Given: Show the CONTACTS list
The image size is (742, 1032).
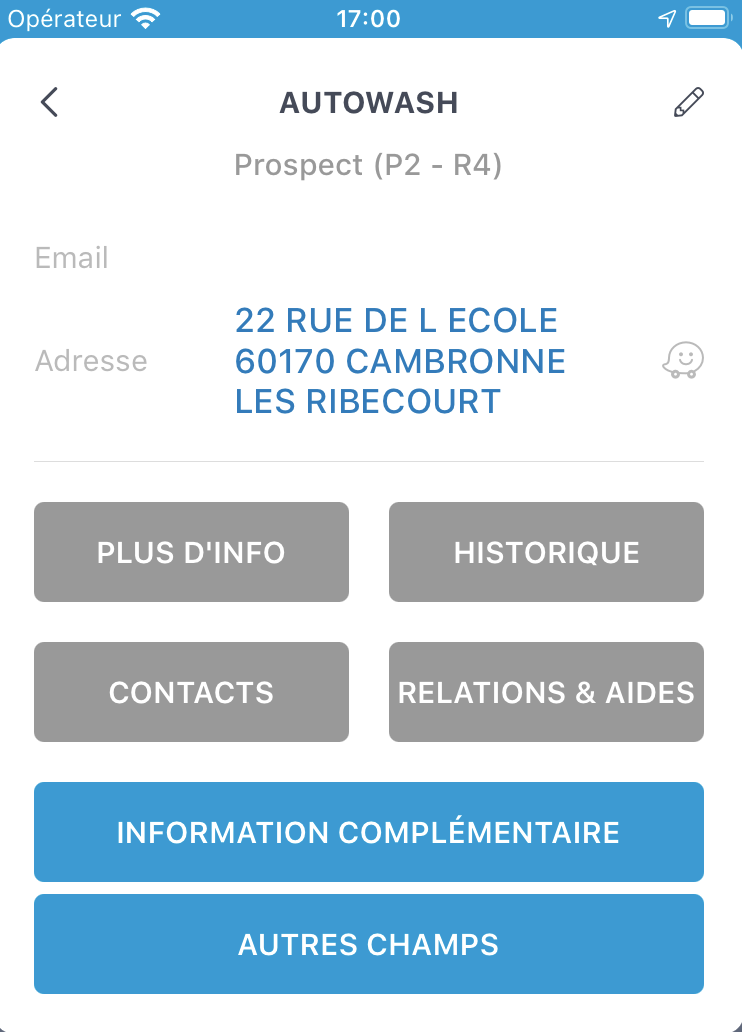Looking at the screenshot, I should coord(191,692).
